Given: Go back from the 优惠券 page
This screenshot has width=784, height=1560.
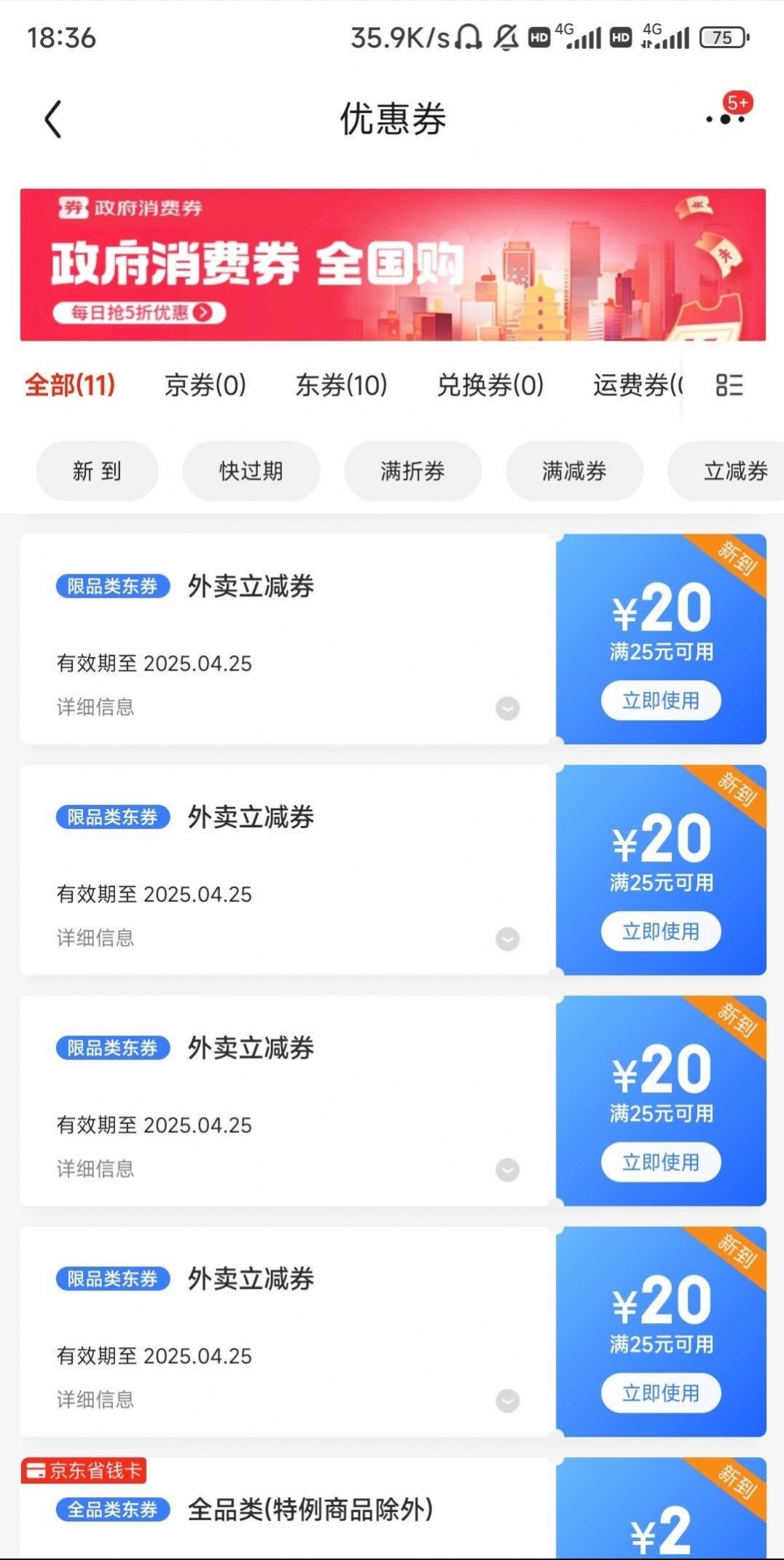Looking at the screenshot, I should (53, 119).
